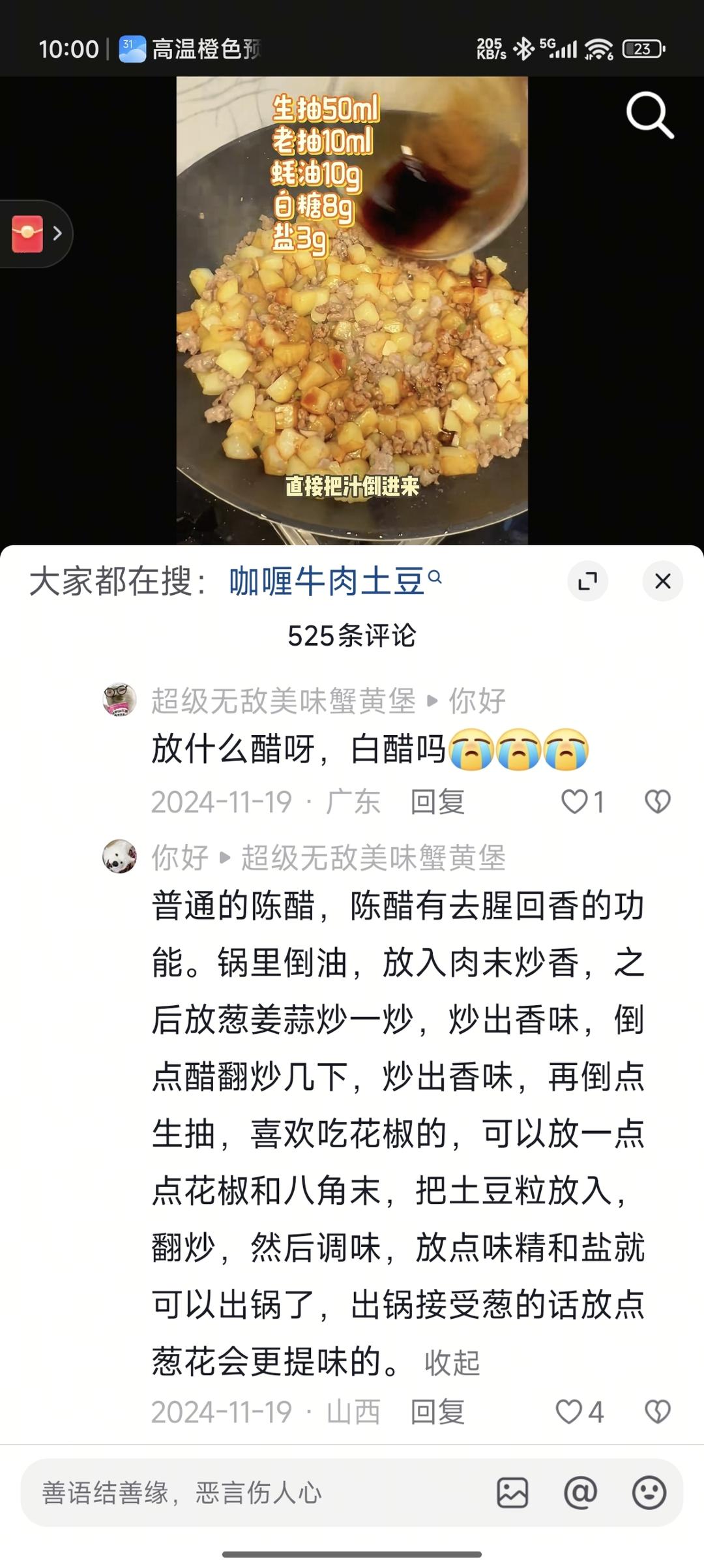Viewport: 704px width, 1568px height.
Task: Close the comments panel
Action: [x=662, y=581]
